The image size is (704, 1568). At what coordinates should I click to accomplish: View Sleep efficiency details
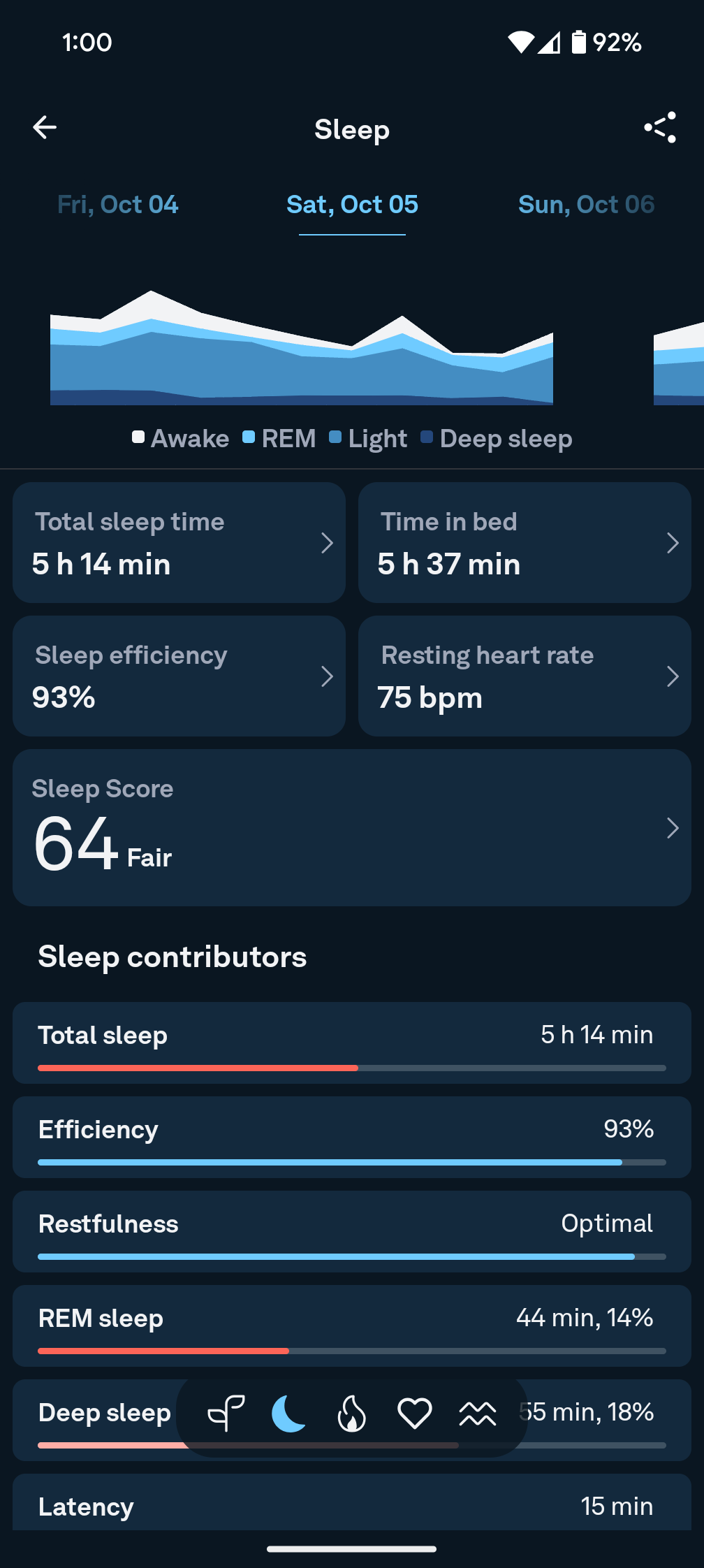click(179, 676)
